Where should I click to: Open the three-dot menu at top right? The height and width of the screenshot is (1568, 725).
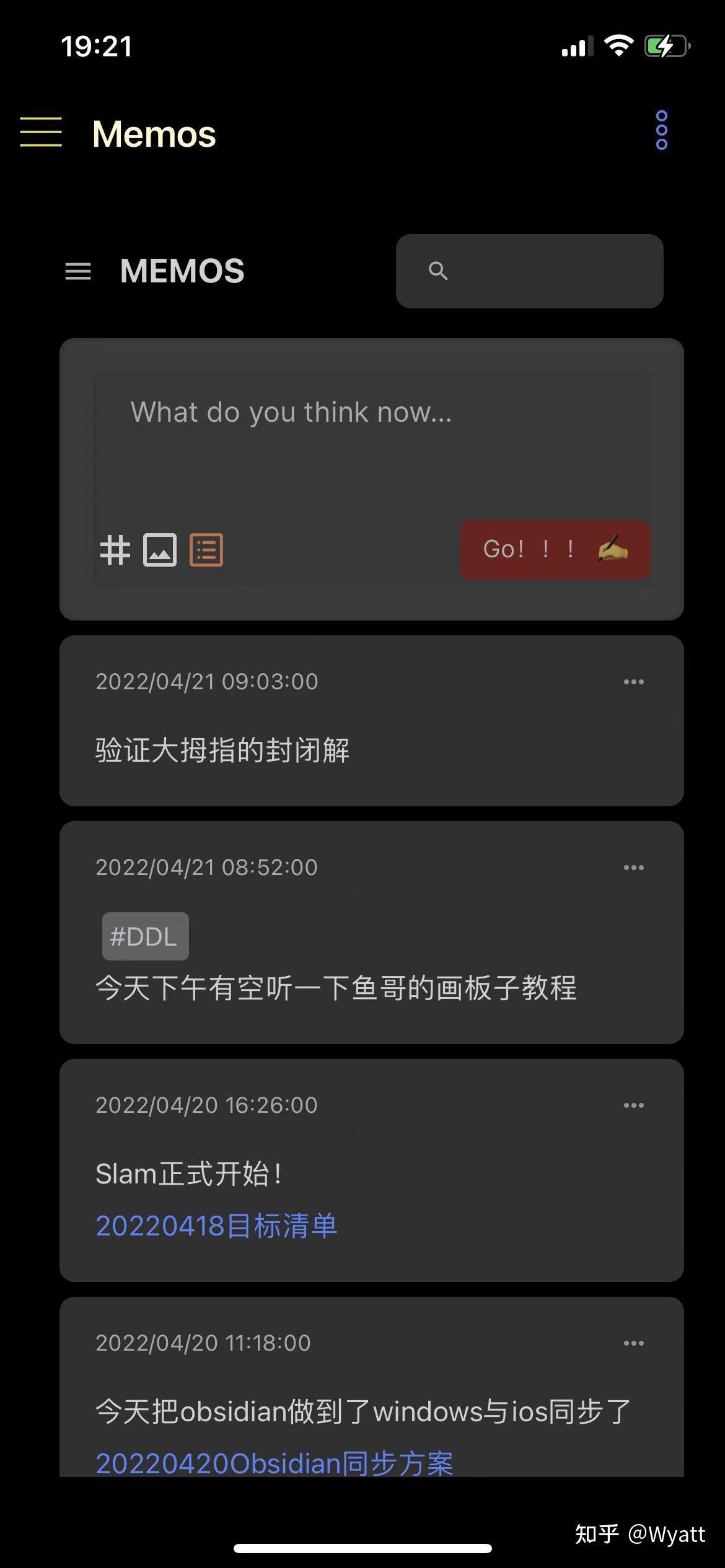coord(661,131)
